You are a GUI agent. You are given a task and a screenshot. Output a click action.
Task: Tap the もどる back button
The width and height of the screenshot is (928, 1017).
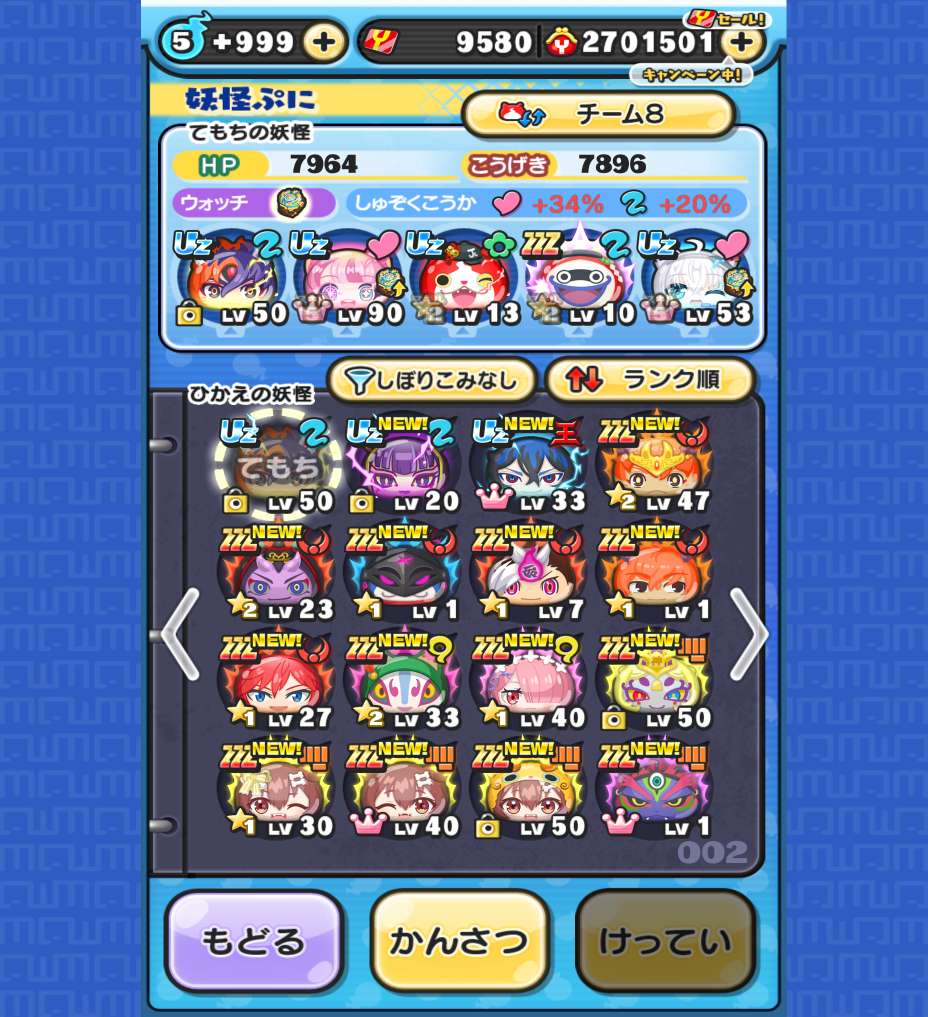[253, 940]
